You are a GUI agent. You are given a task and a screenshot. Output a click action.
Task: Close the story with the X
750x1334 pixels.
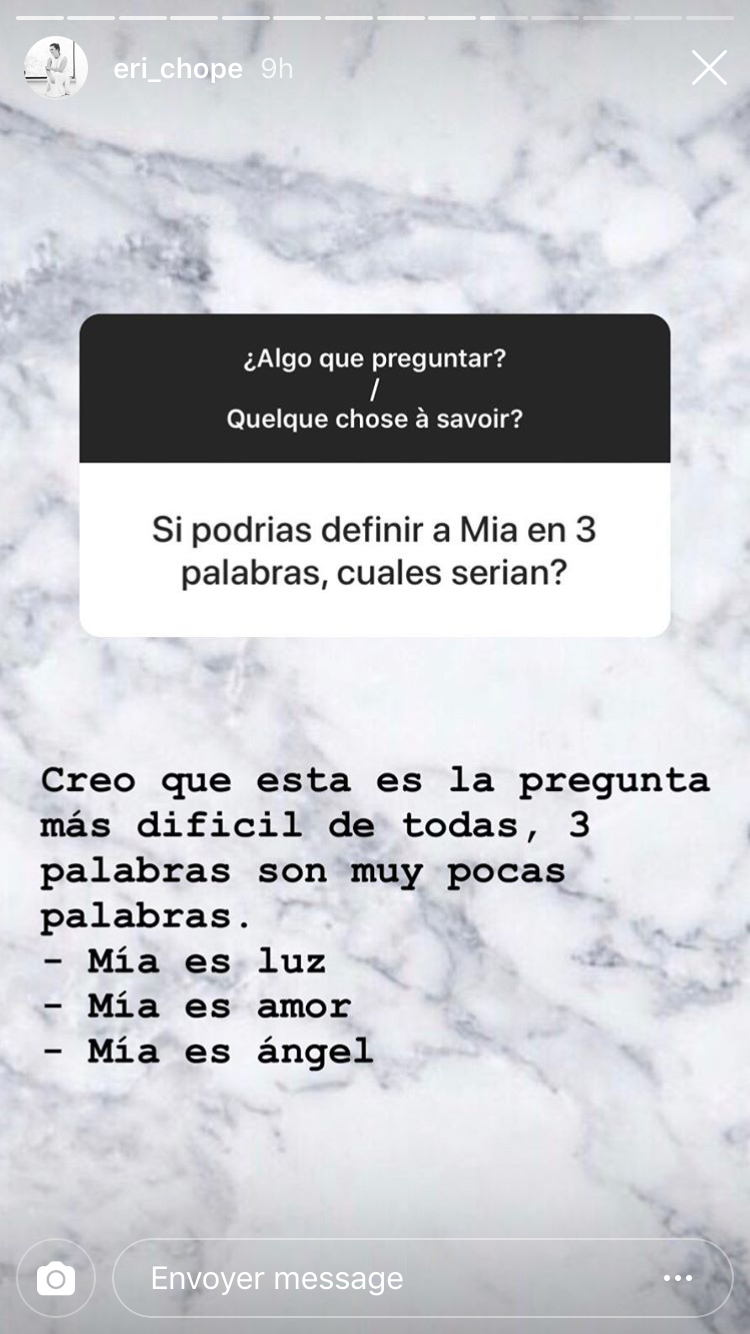(709, 68)
